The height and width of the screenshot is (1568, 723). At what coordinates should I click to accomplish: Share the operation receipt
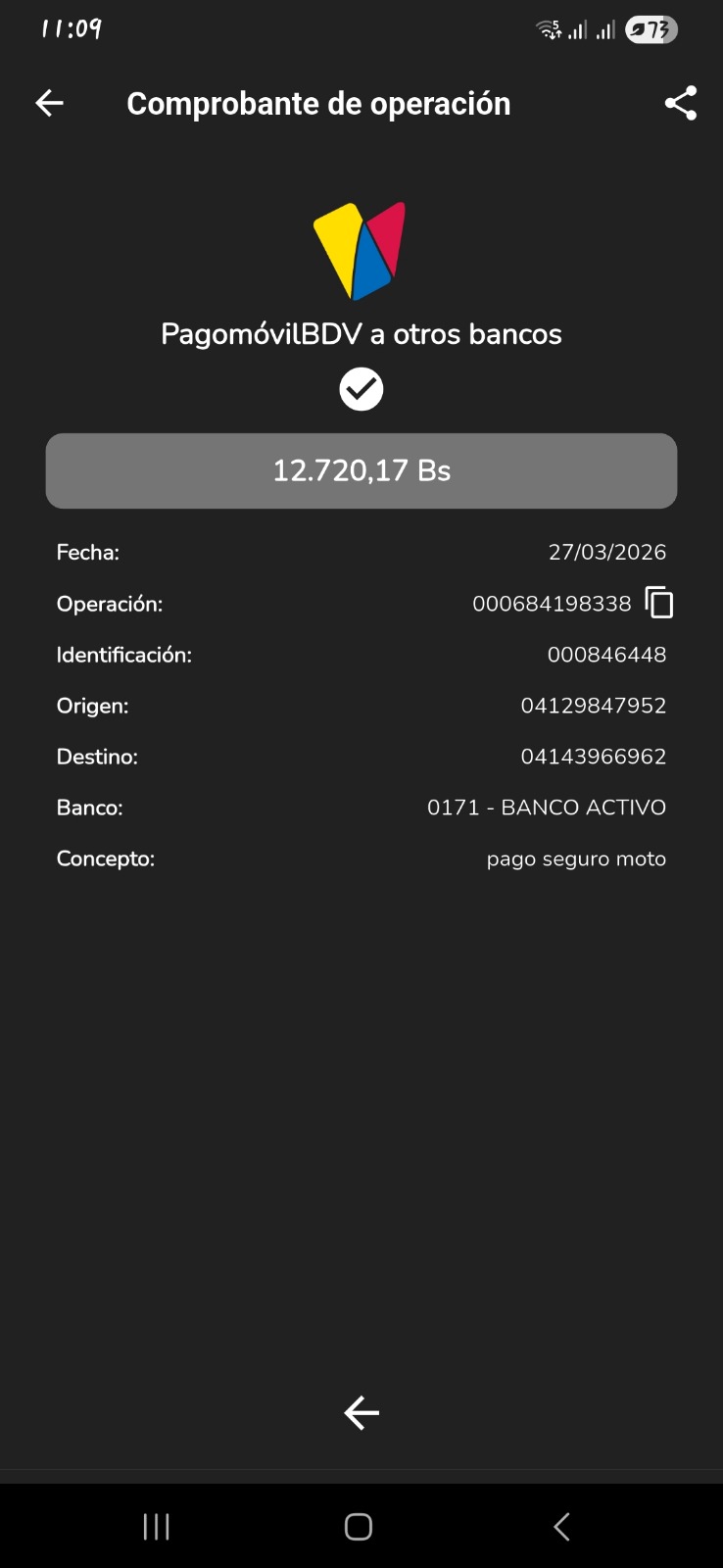point(680,103)
